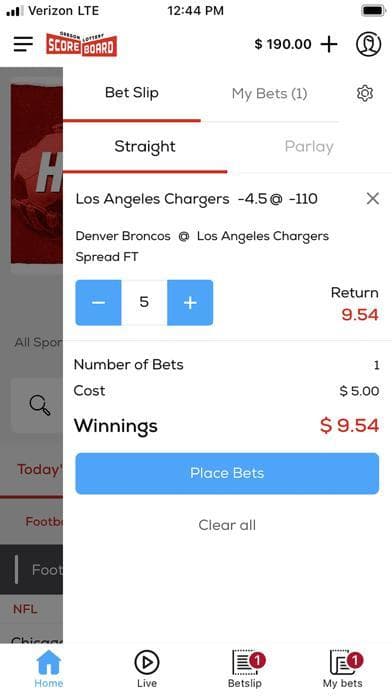This screenshot has width=392, height=696.
Task: Select the Straight tab
Action: 145,147
